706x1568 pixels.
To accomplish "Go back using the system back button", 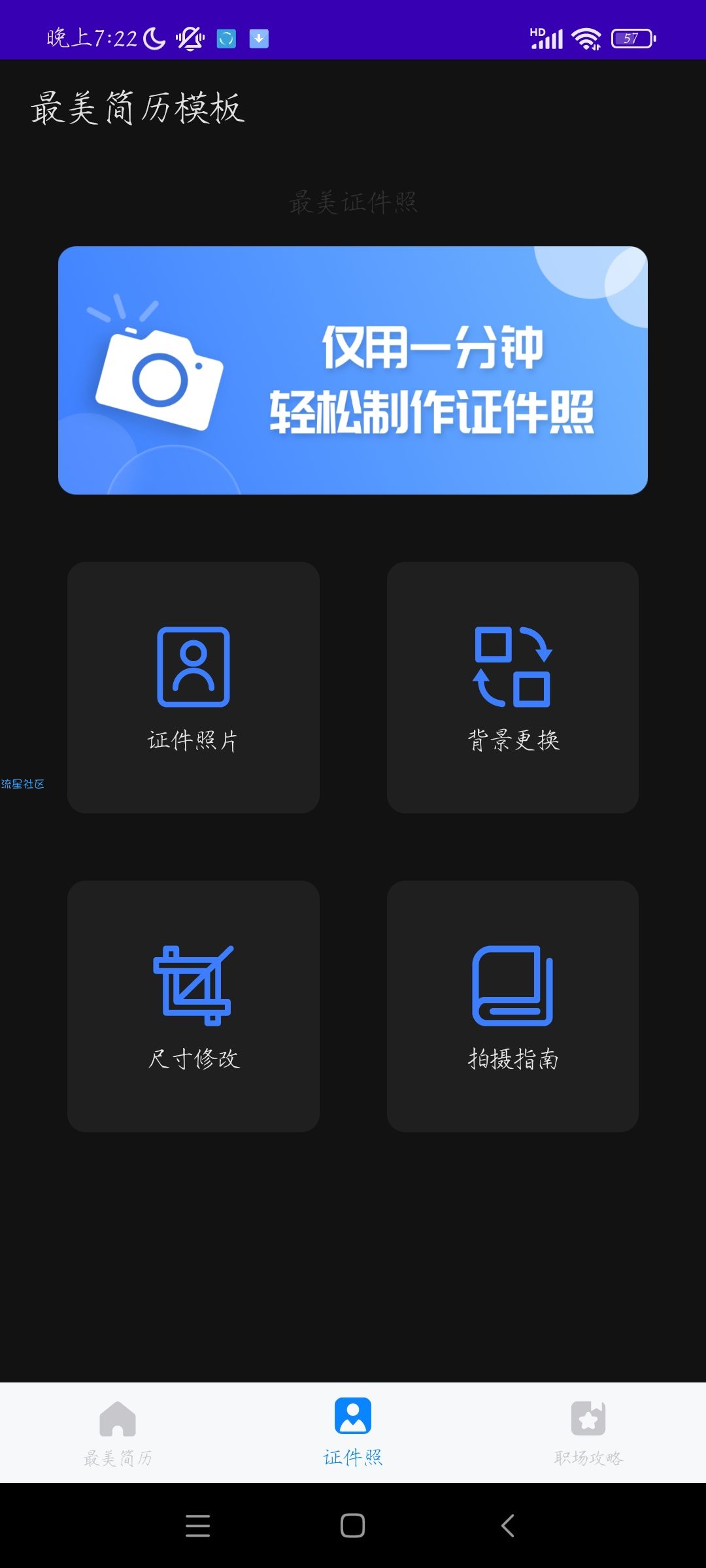I will pyautogui.click(x=508, y=1526).
